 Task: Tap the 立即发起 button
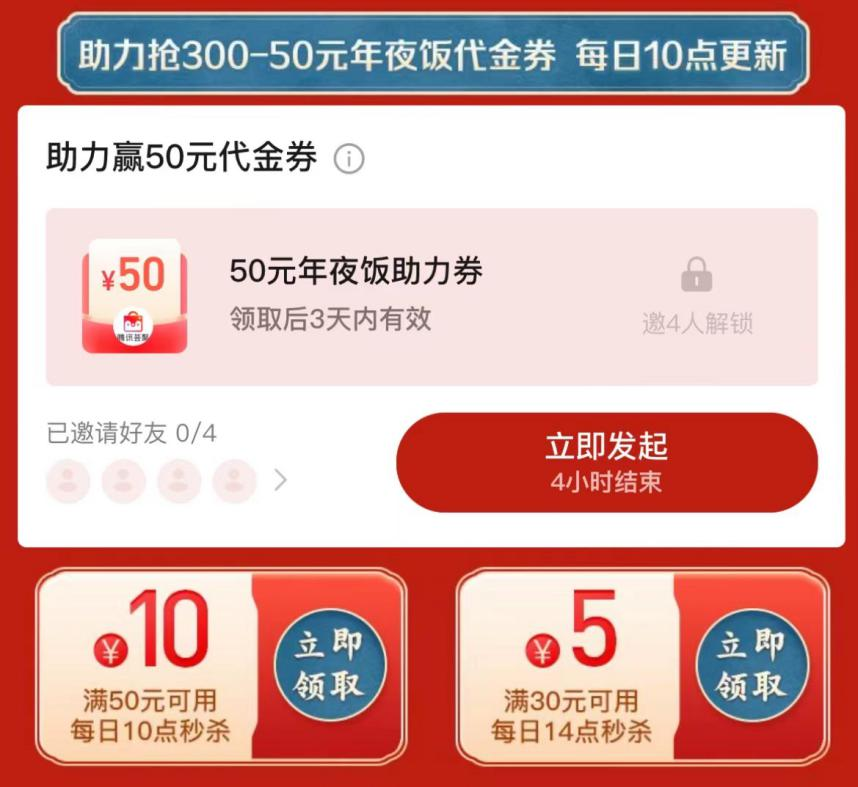tap(606, 462)
